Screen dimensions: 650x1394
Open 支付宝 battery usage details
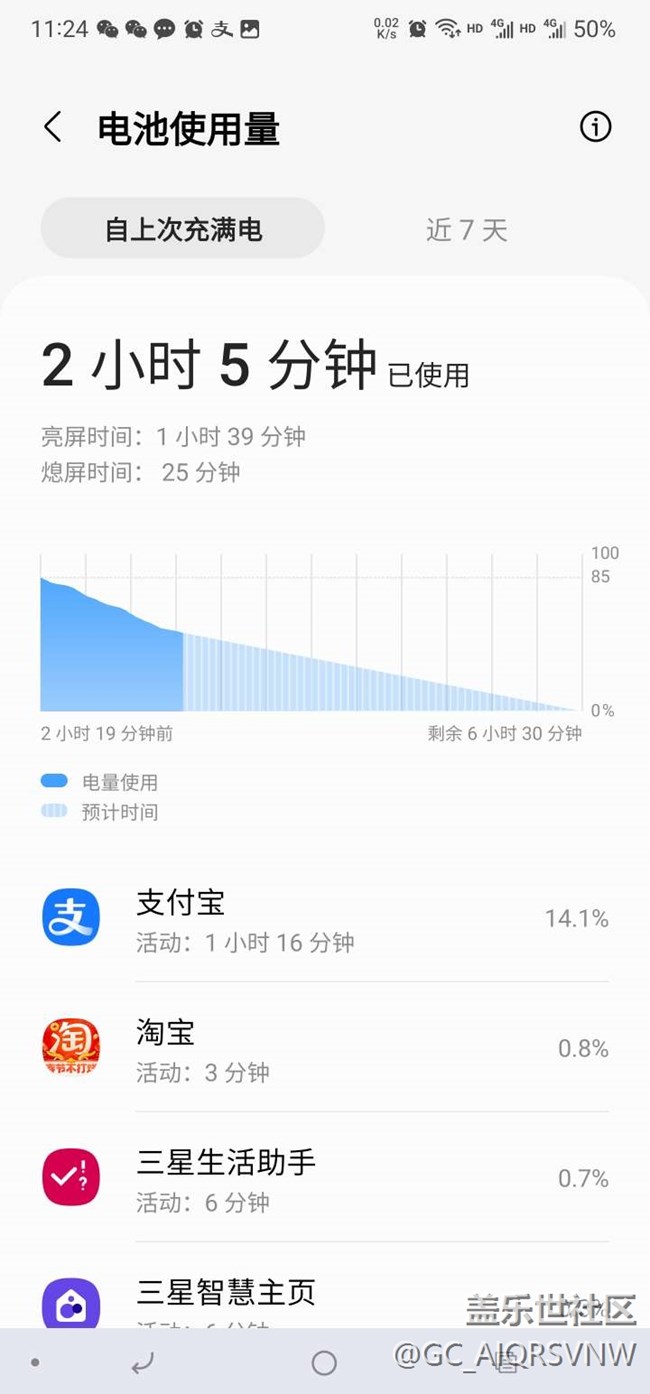(x=325, y=918)
